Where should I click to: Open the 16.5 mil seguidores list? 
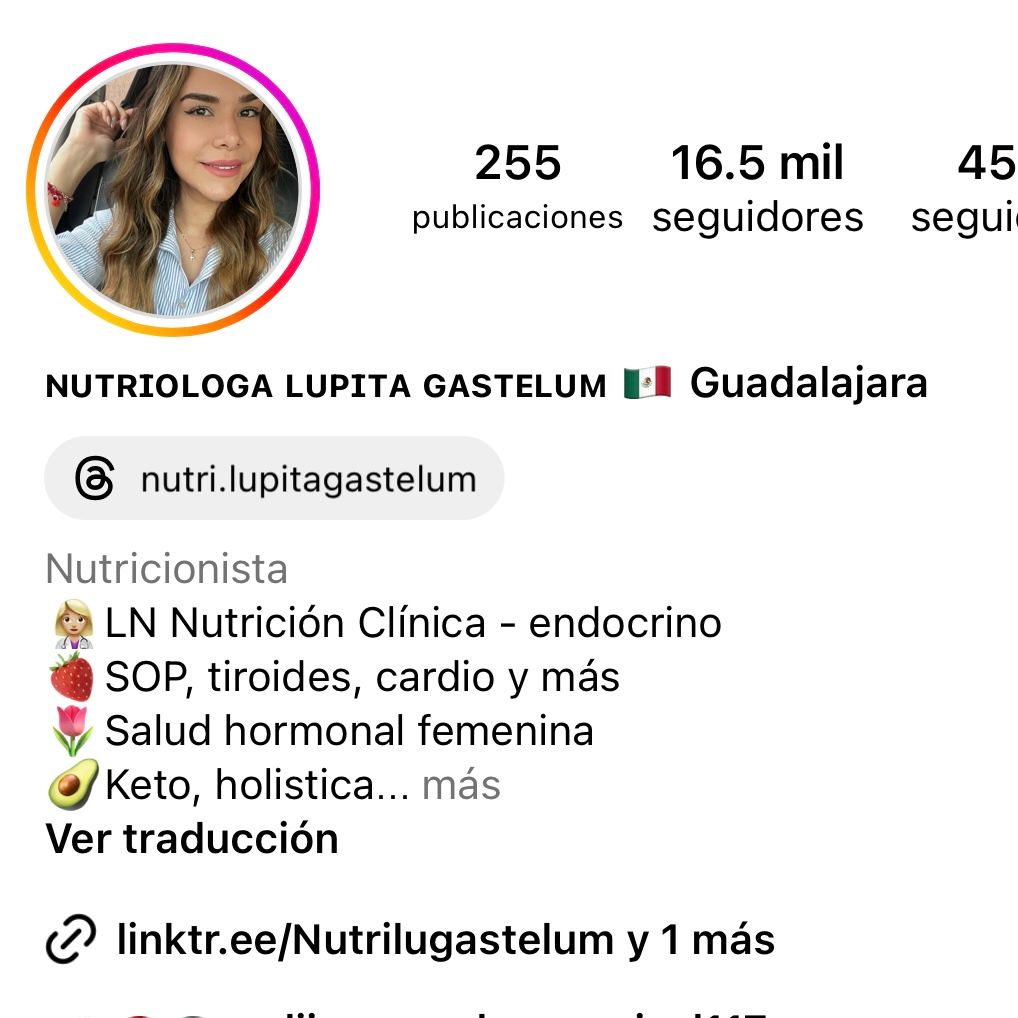pos(757,190)
